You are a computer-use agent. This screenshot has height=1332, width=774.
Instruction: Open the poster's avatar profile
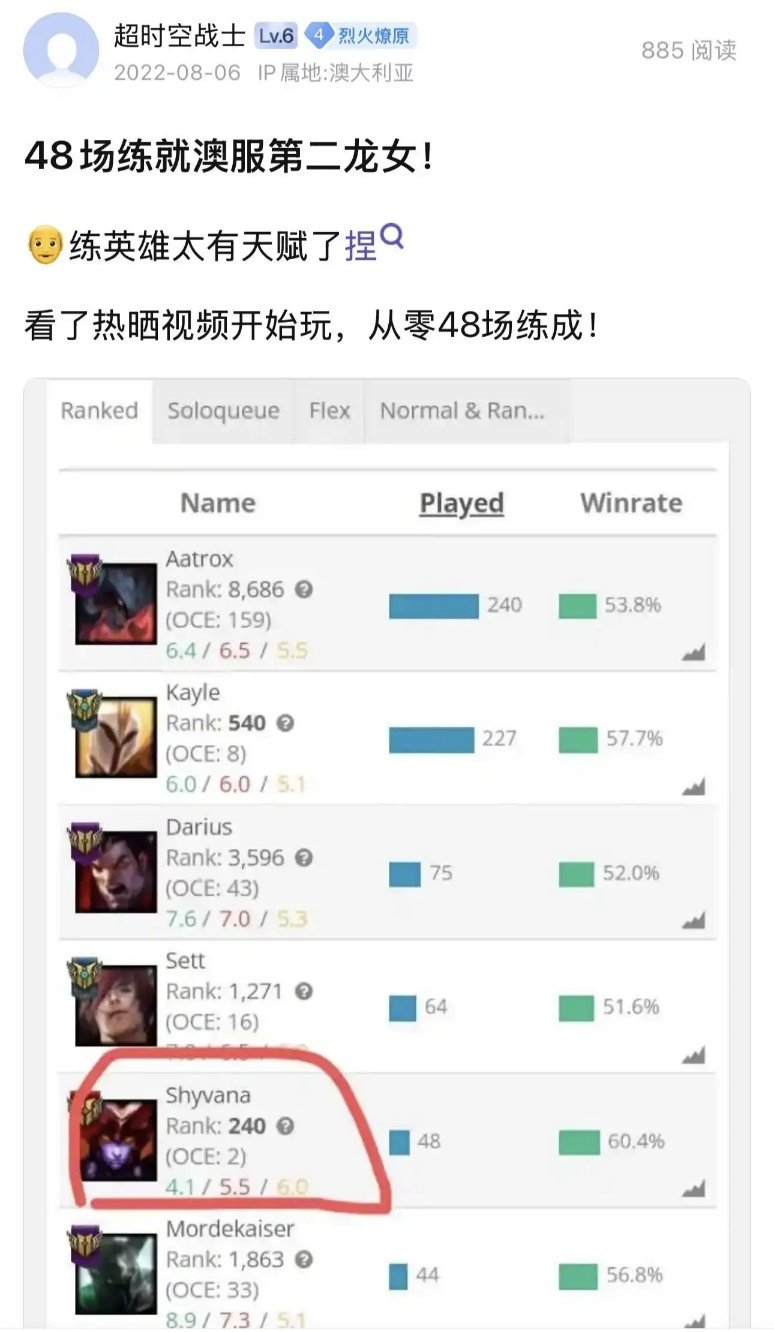[x=60, y=50]
